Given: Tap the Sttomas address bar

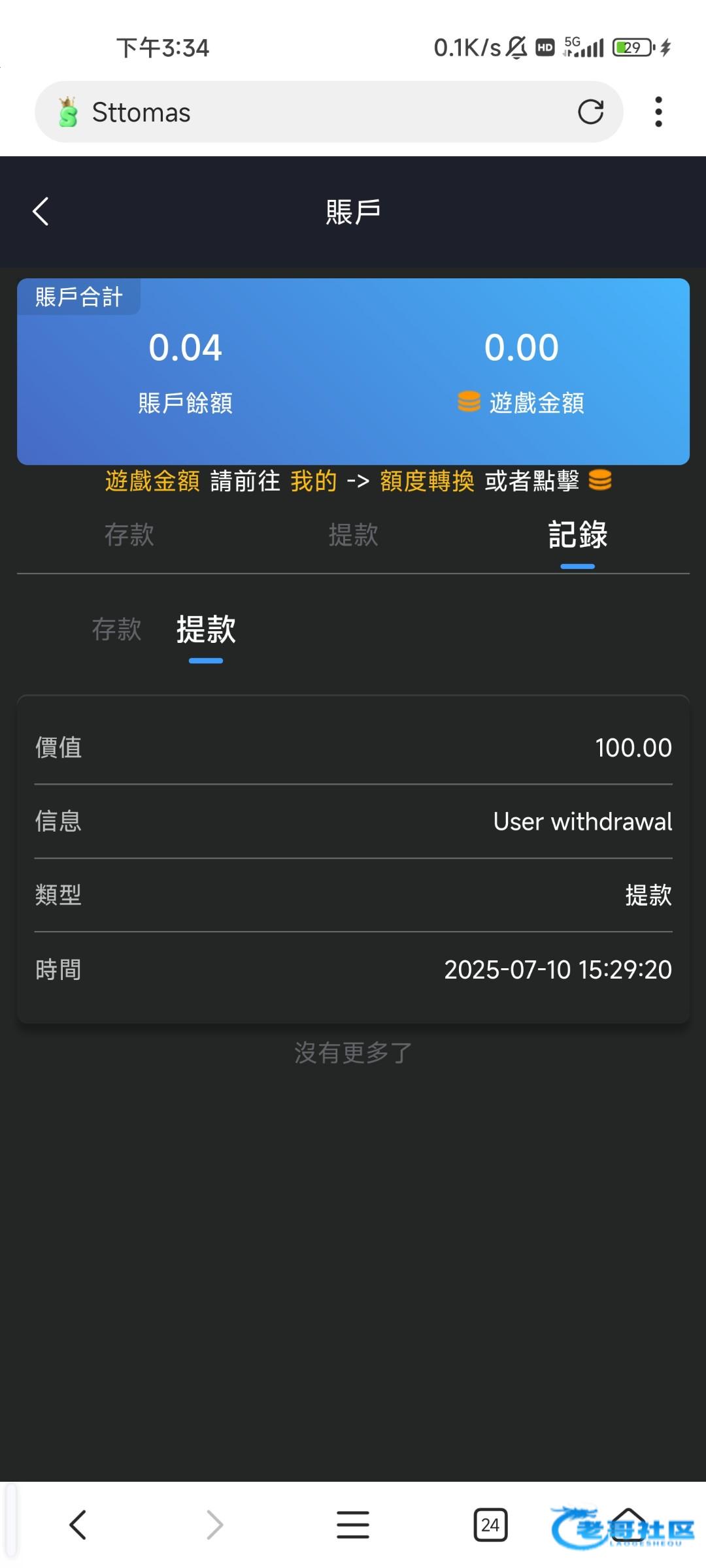Looking at the screenshot, I should click(x=314, y=112).
